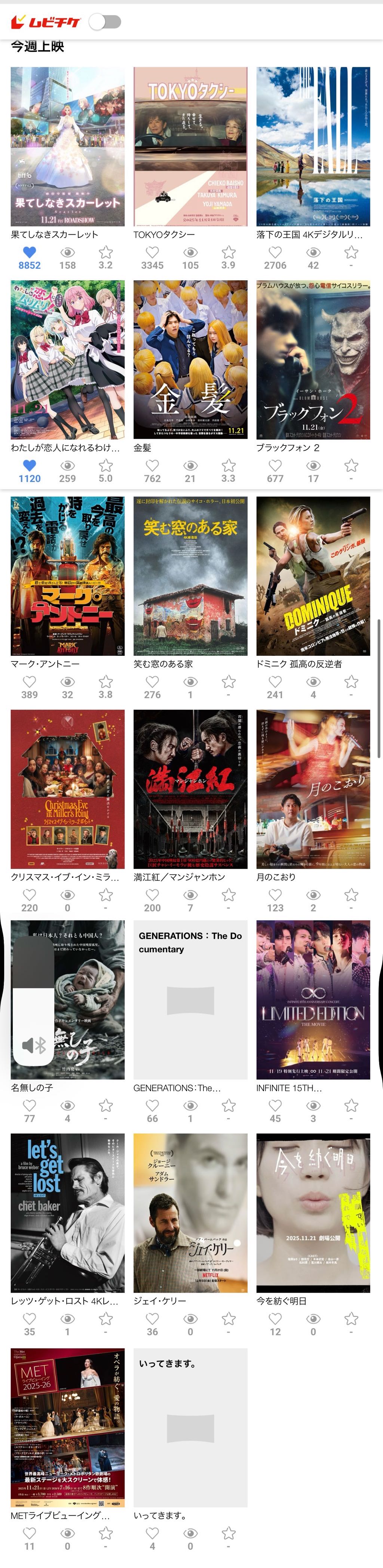Select the ジェイ・ケリー movie card

coord(191,1213)
